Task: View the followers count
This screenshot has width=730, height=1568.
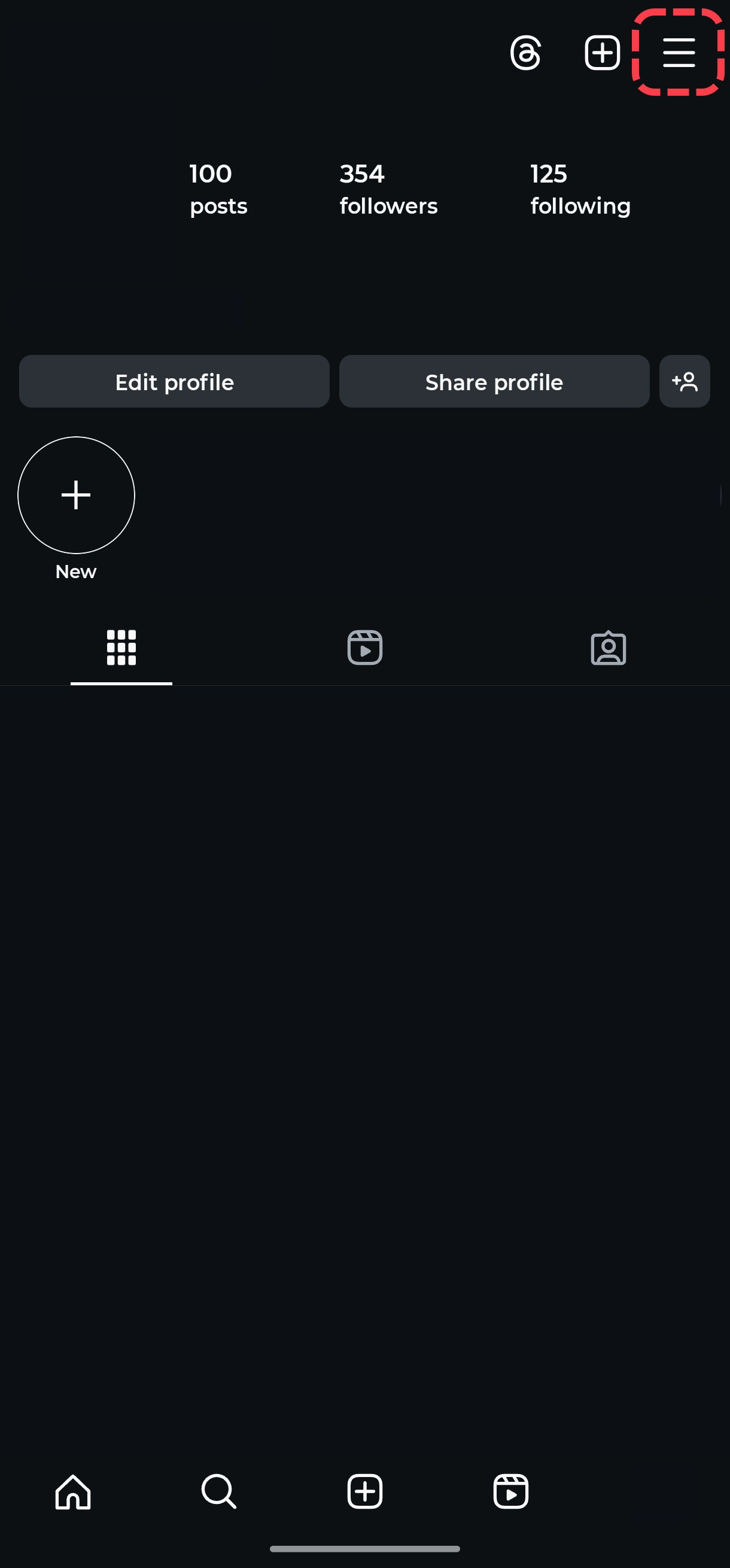Action: tap(388, 189)
